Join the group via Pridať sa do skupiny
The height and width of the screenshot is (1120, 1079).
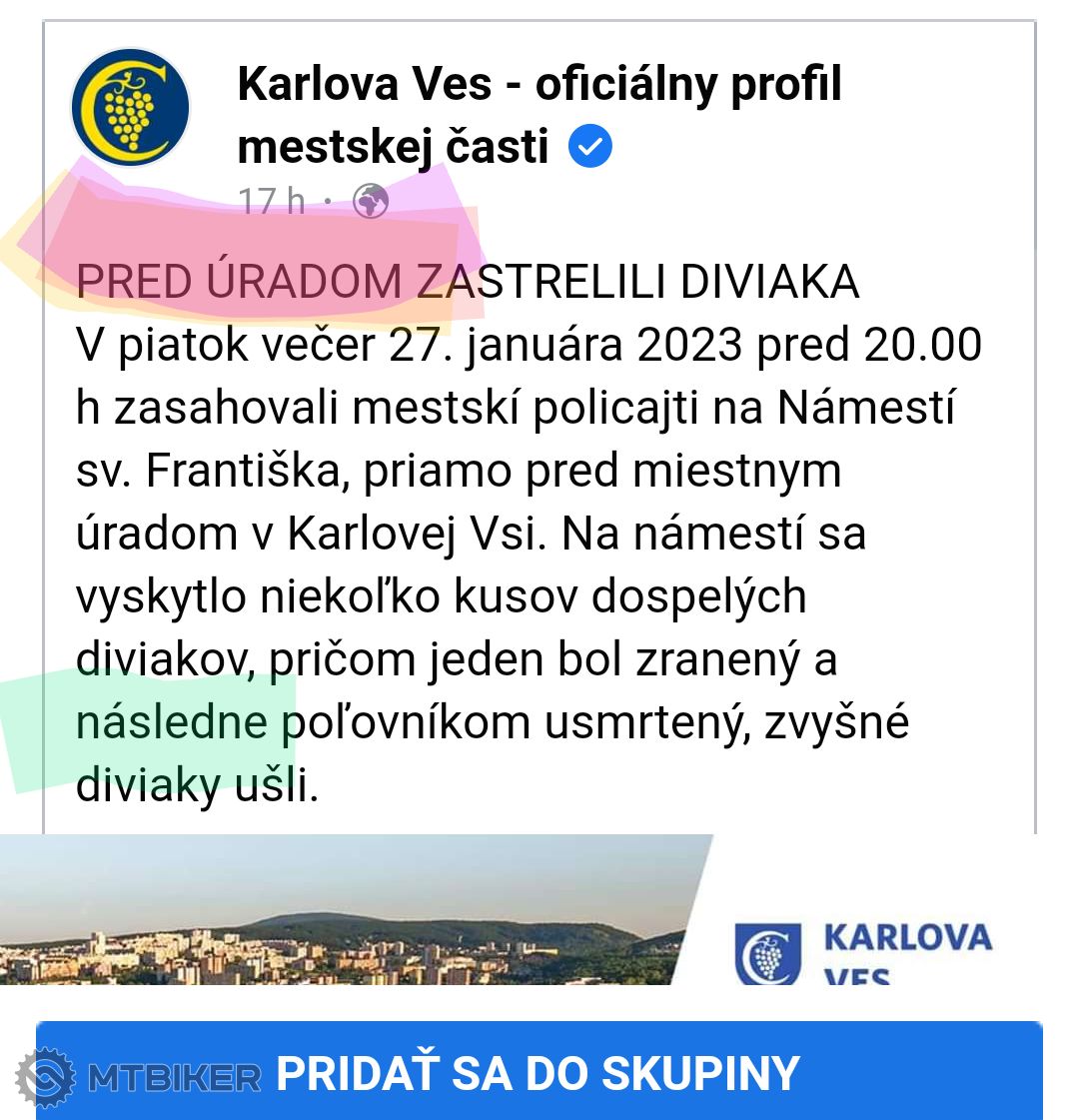tap(539, 1072)
